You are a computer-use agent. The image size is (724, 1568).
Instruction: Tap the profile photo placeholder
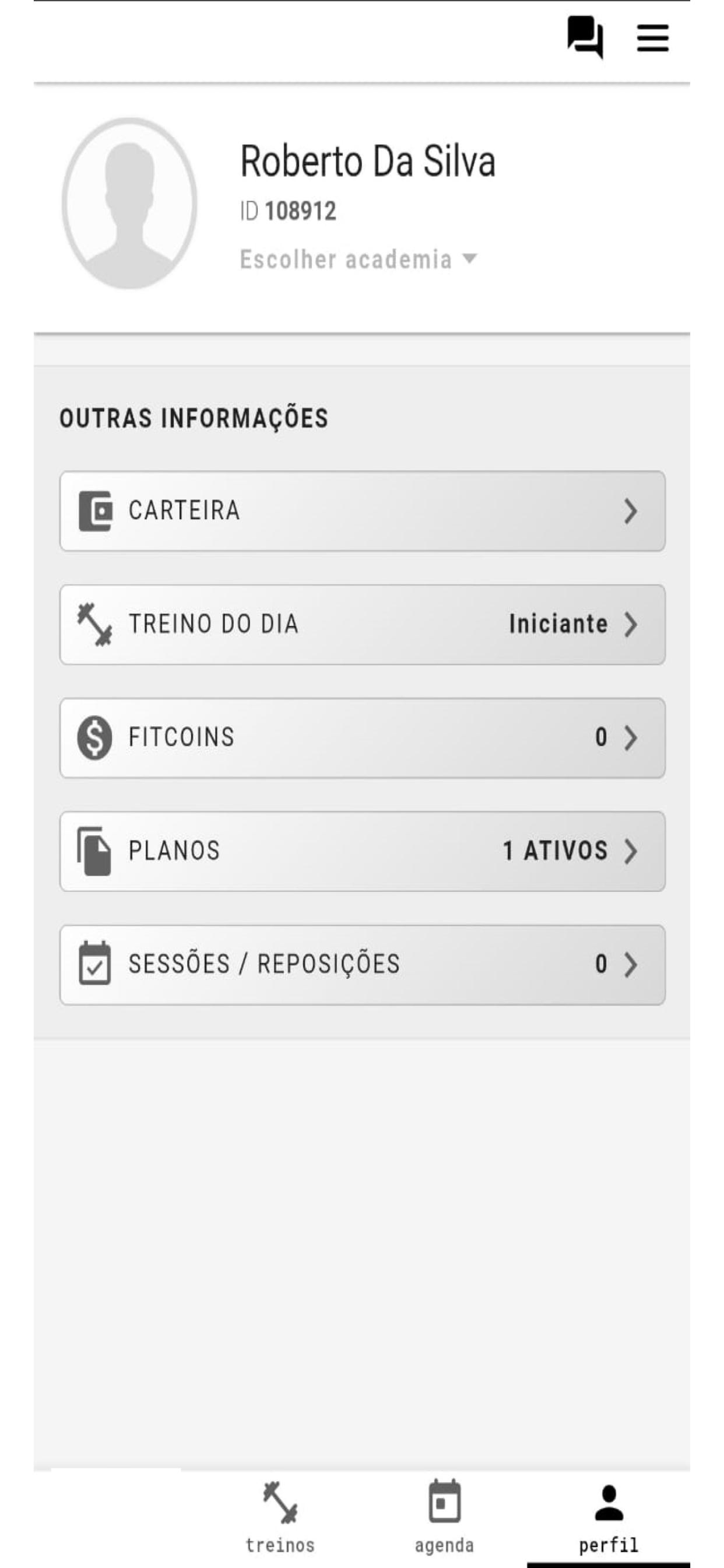tap(129, 204)
